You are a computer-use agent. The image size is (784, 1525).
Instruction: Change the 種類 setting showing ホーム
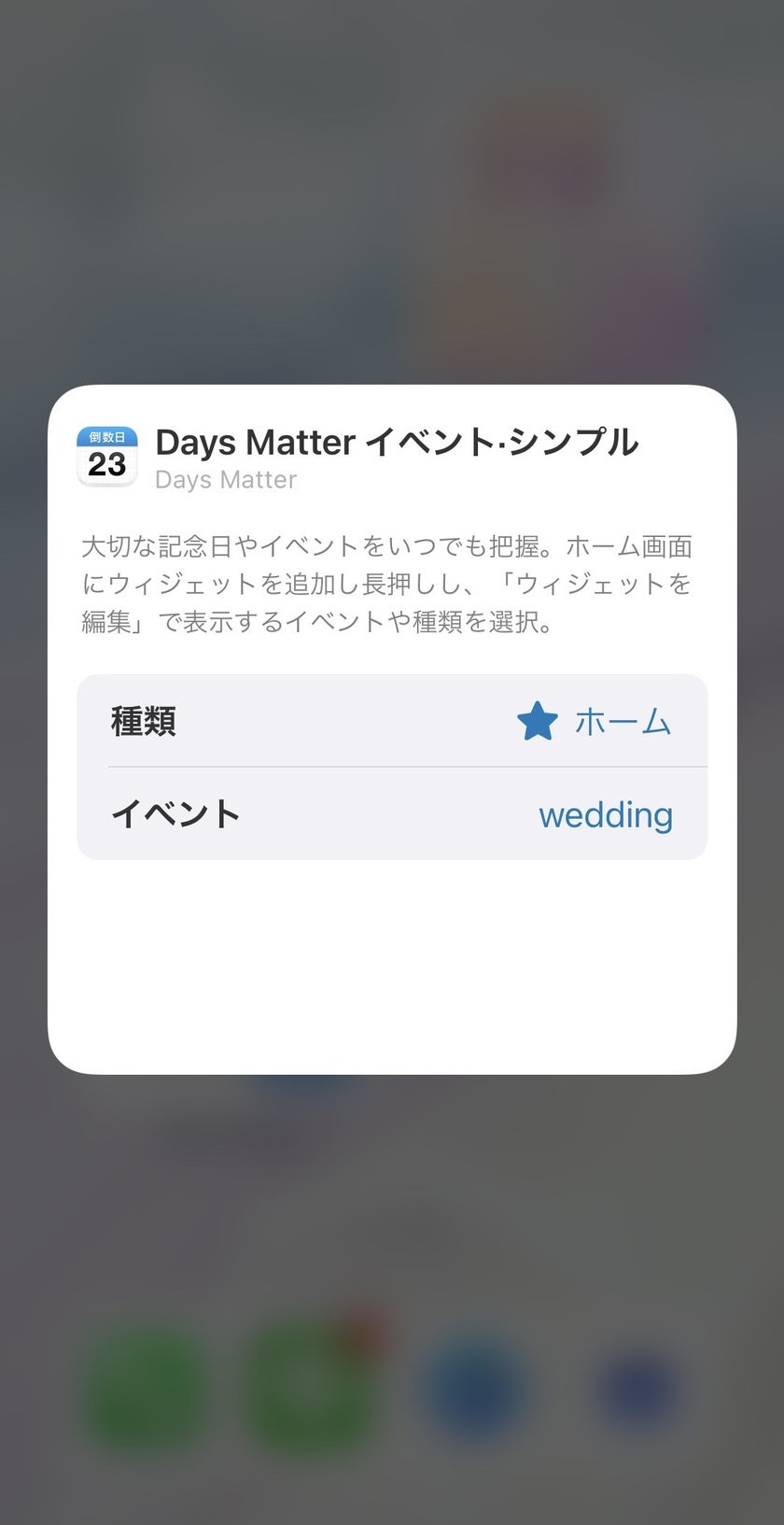point(392,721)
